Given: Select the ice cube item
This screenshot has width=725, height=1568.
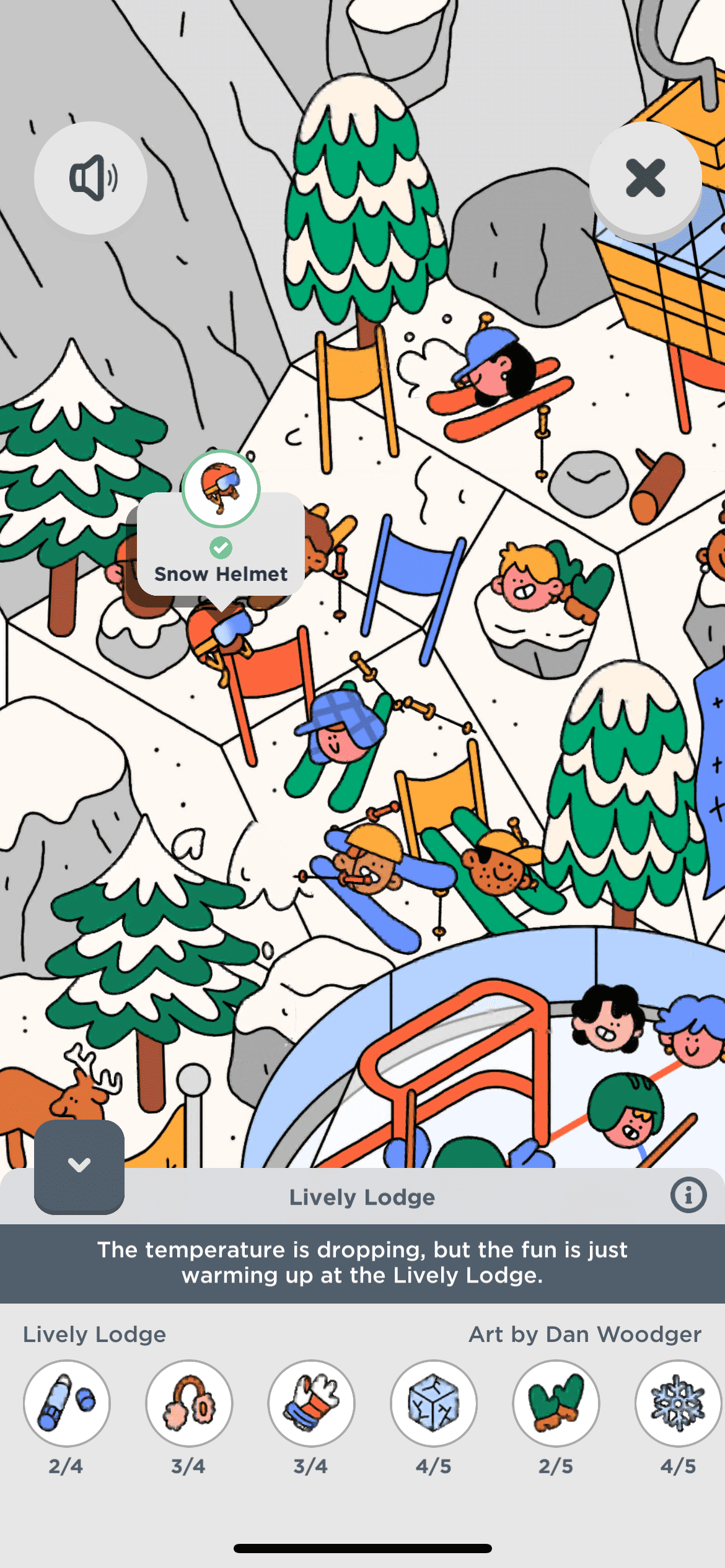Looking at the screenshot, I should point(434,1403).
